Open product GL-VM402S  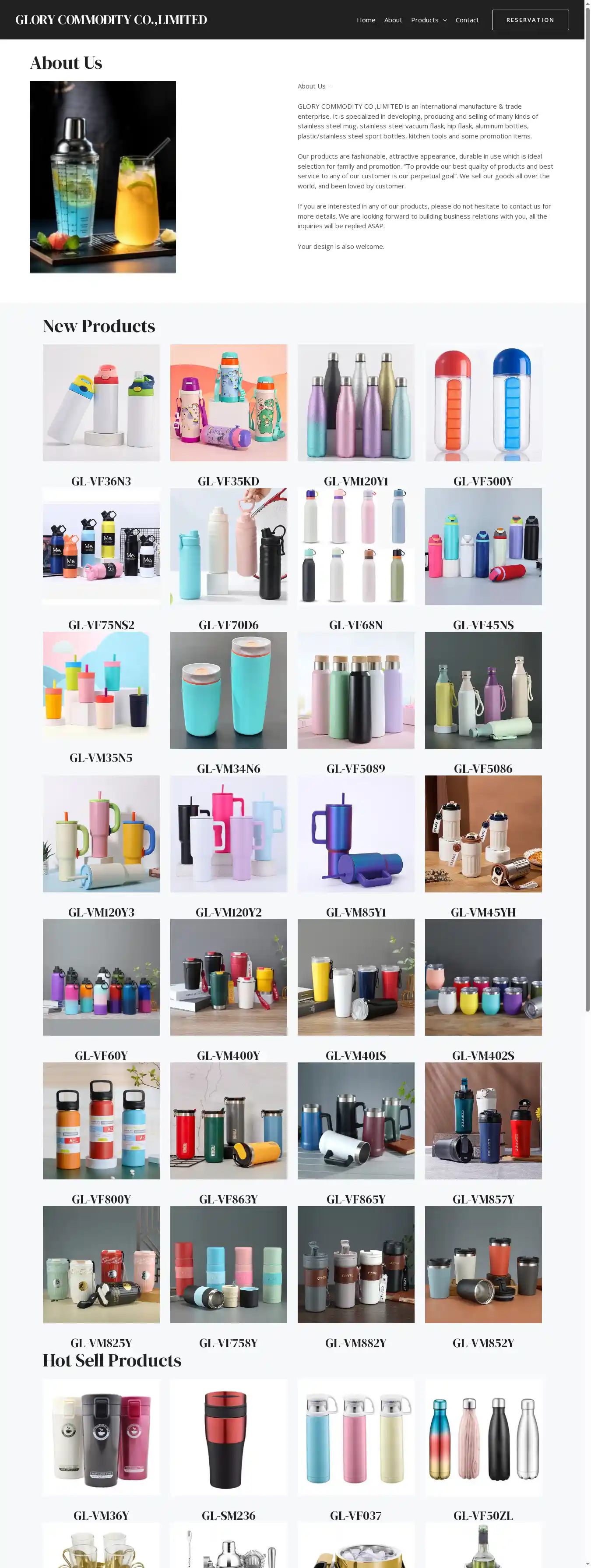(x=483, y=977)
